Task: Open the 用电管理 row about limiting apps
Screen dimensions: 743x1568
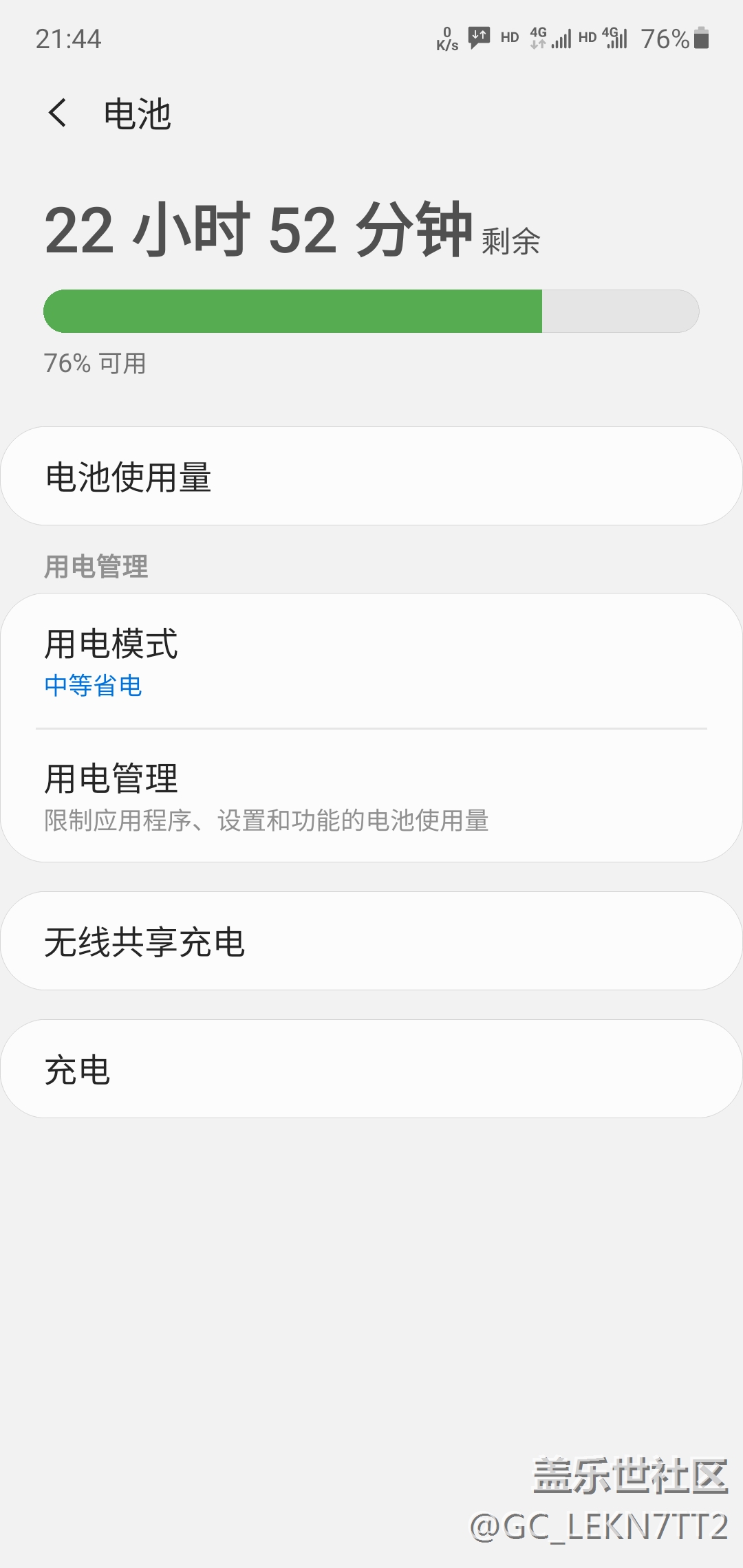Action: click(x=371, y=796)
